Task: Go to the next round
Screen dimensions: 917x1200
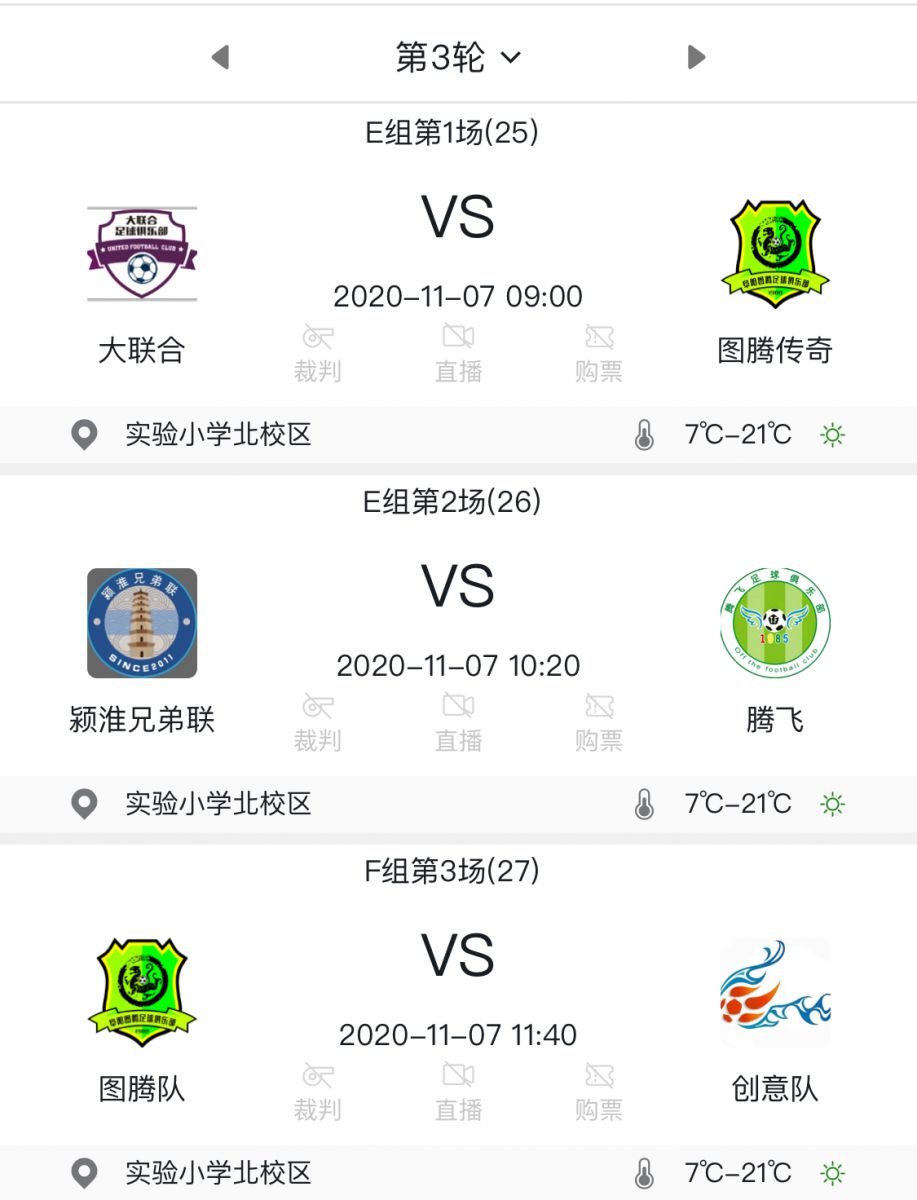Action: 697,57
